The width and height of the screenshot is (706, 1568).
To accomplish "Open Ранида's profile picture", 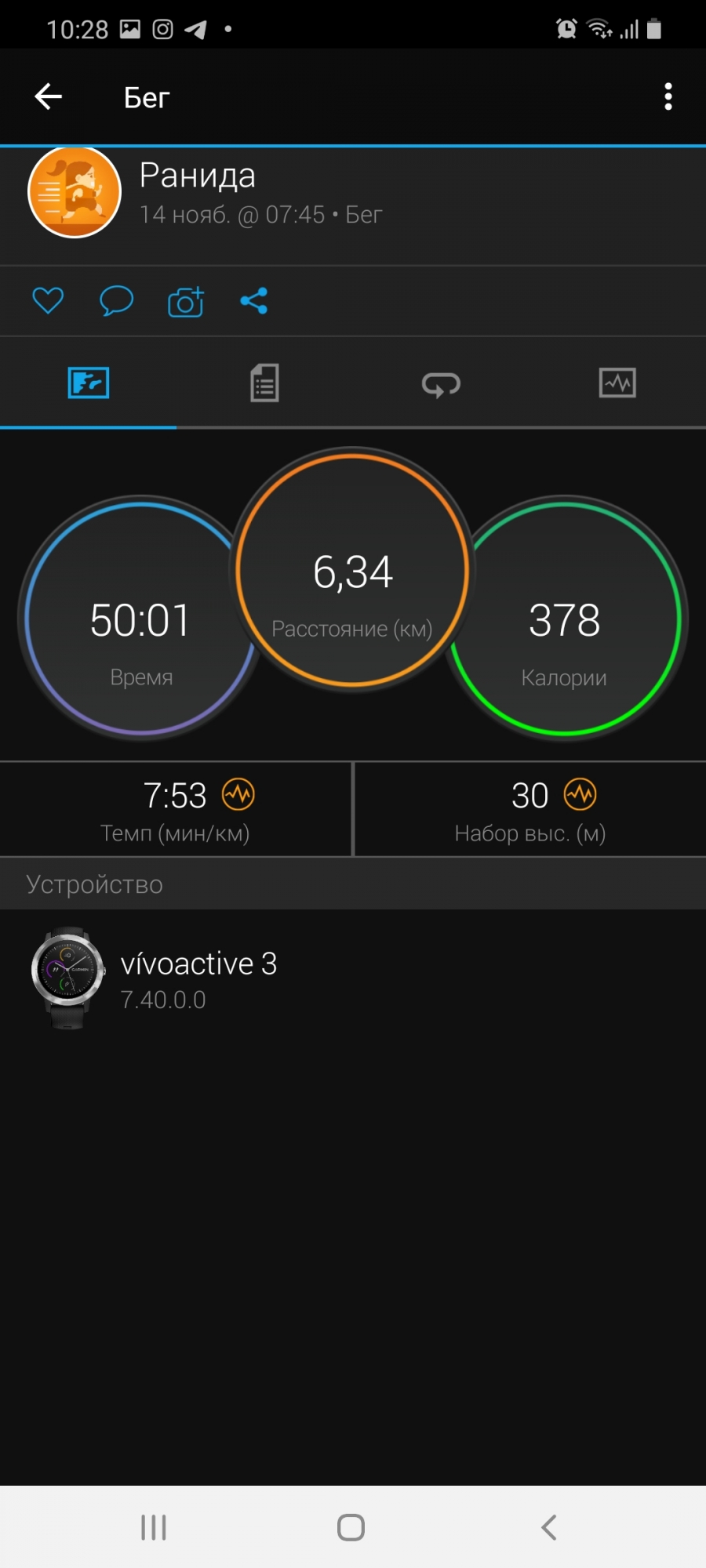I will pyautogui.click(x=75, y=192).
